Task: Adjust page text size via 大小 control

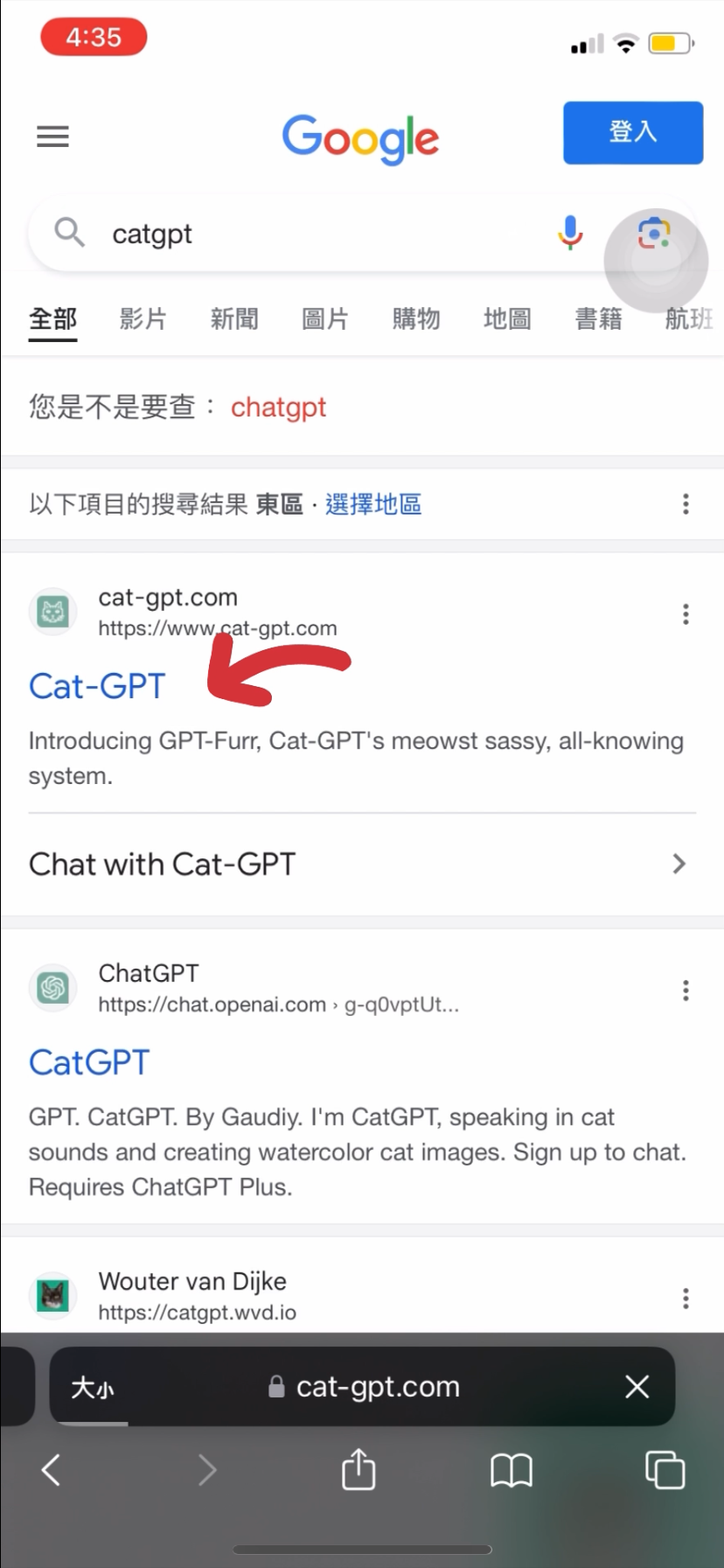Action: point(93,1387)
